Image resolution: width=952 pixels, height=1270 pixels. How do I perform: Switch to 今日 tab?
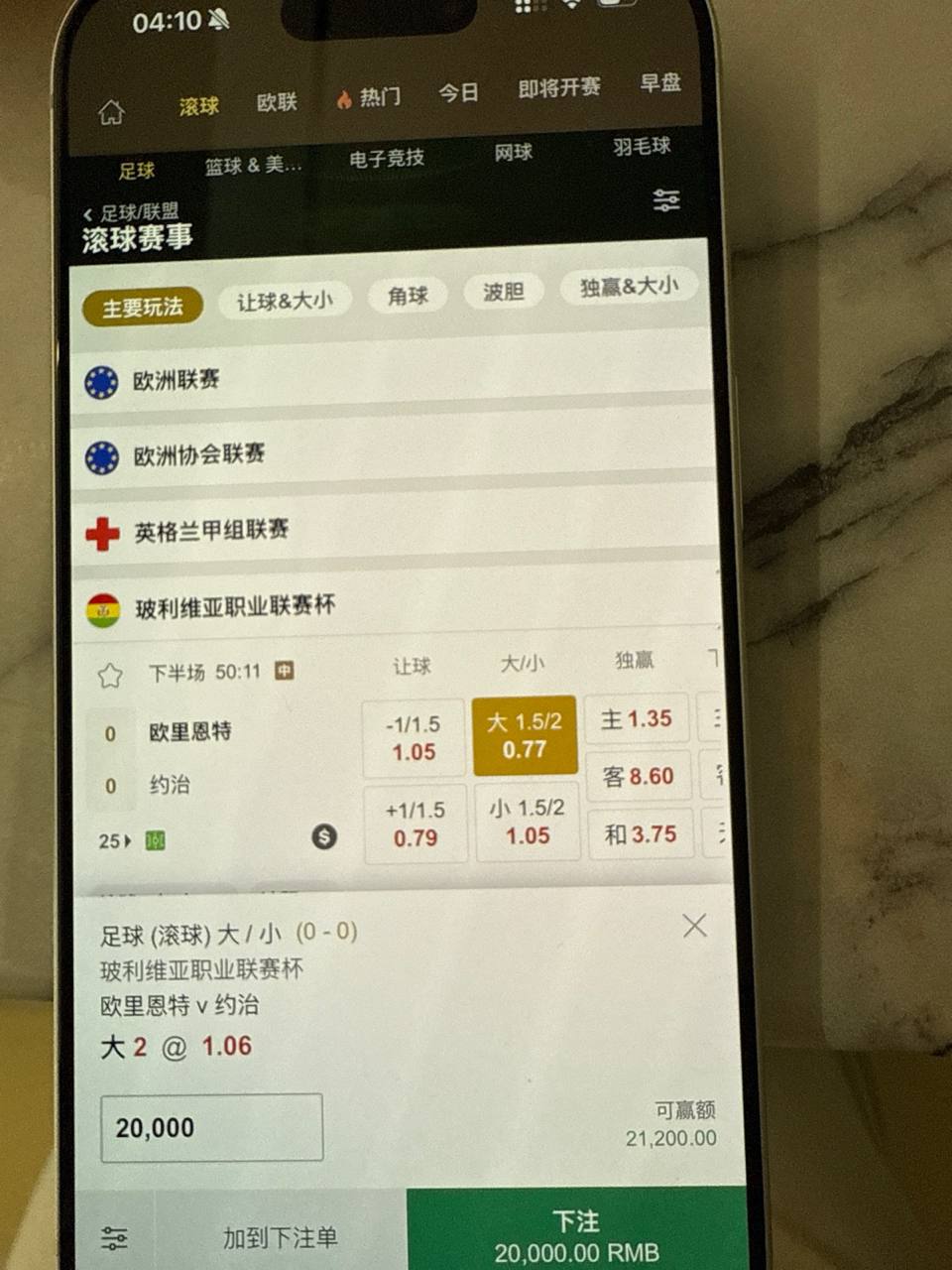tap(458, 92)
